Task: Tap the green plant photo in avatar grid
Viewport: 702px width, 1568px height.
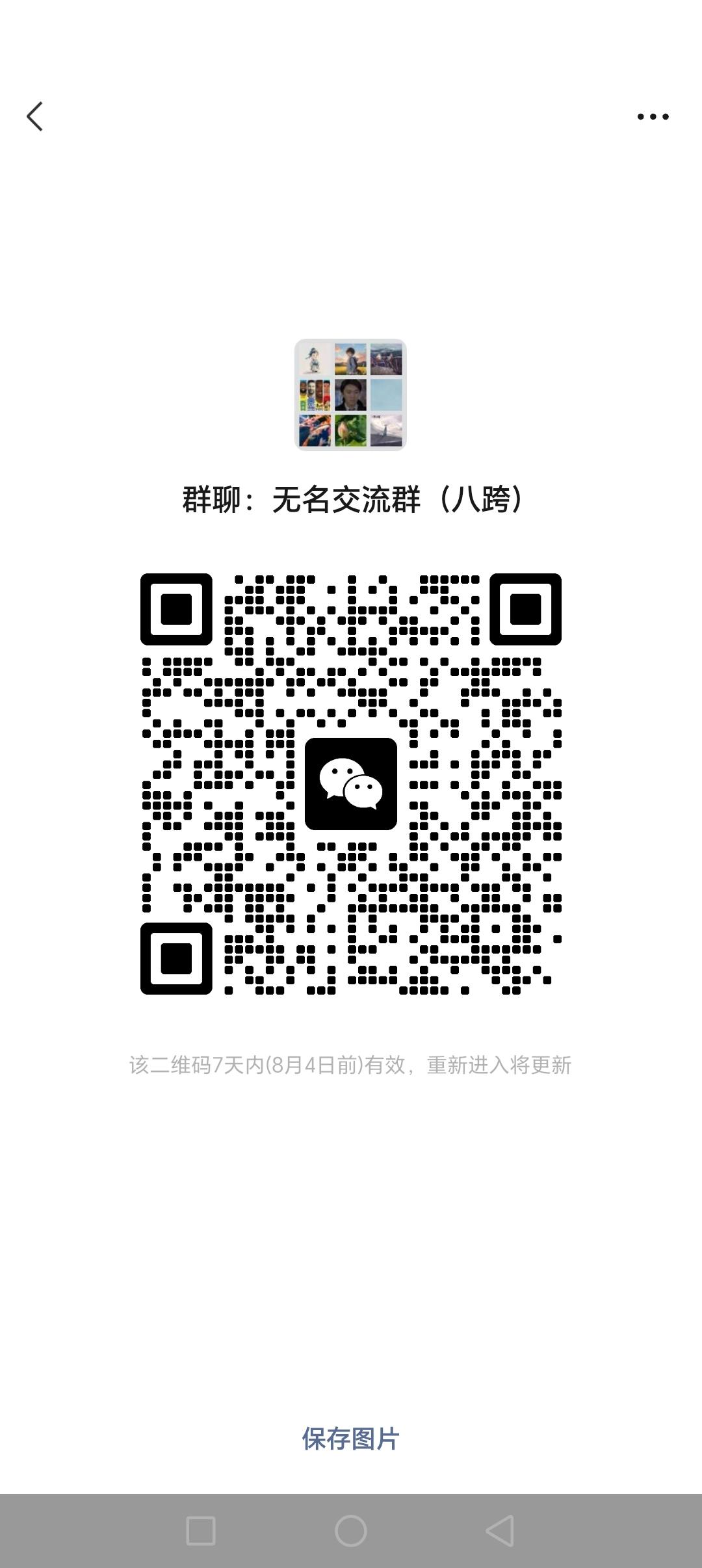Action: (x=351, y=430)
